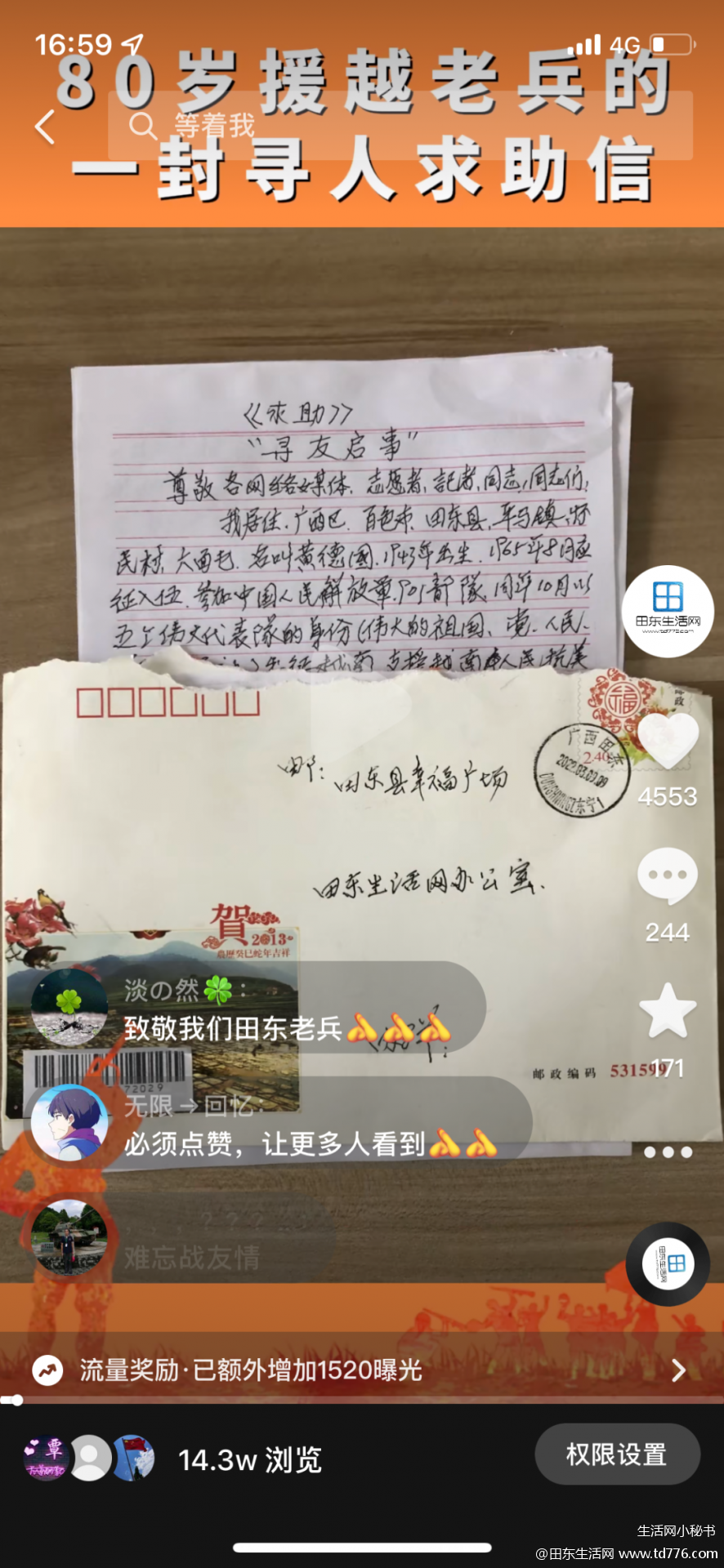Open the spinning music disc
Viewport: 724px width, 1568px height.
(668, 1263)
